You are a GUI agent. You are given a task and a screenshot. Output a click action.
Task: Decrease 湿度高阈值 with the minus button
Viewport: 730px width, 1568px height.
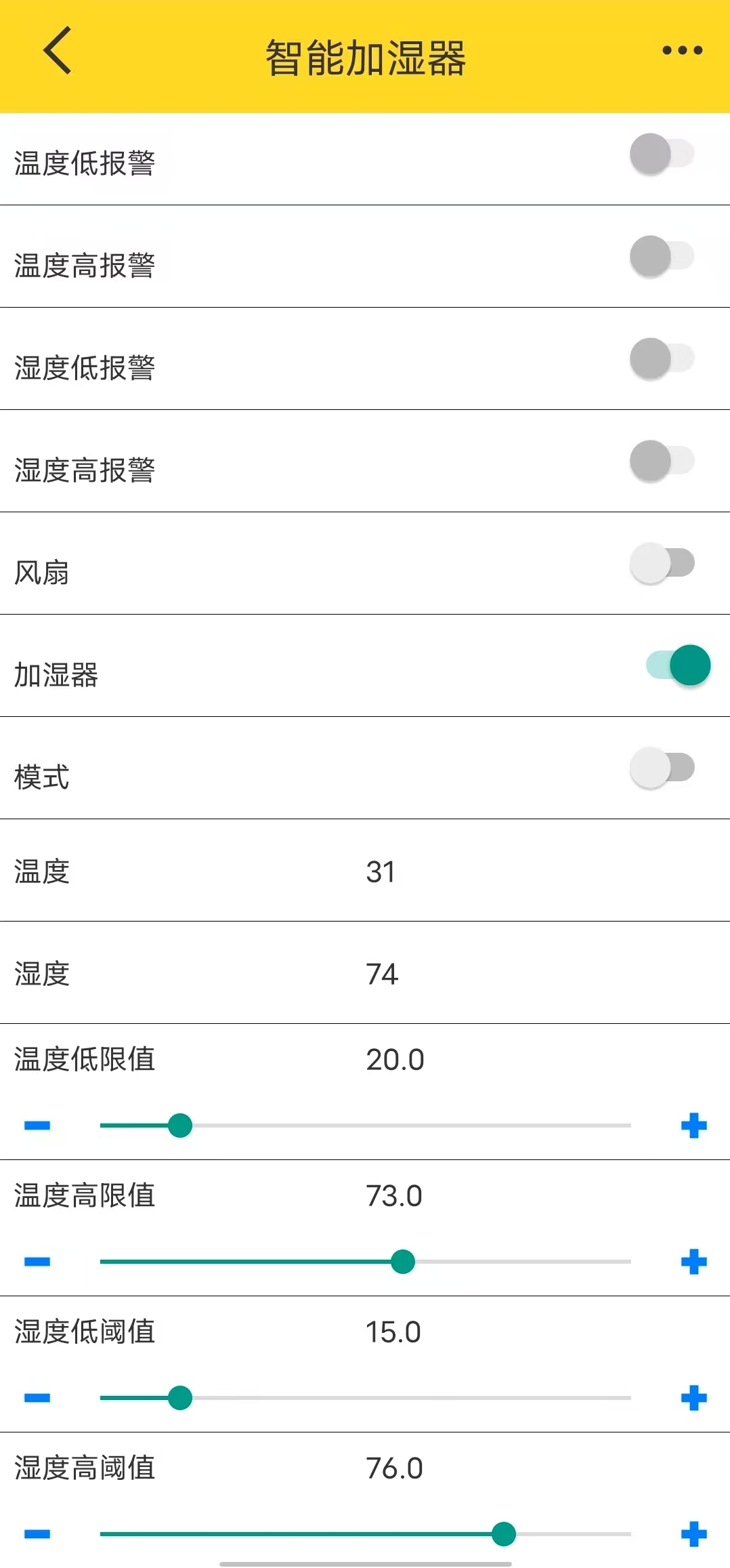coord(37,1534)
